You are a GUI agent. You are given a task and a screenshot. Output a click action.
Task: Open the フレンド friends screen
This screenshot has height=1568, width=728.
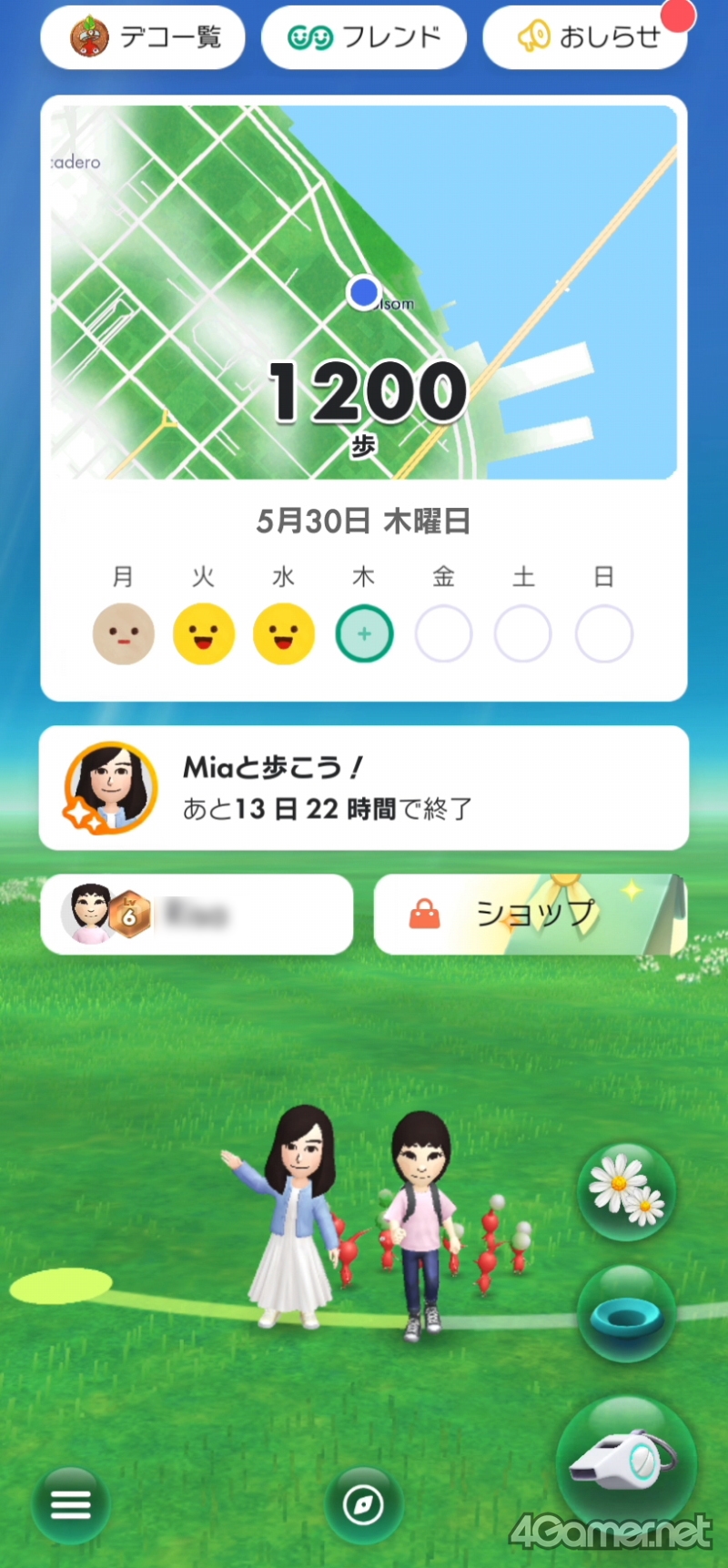(364, 37)
